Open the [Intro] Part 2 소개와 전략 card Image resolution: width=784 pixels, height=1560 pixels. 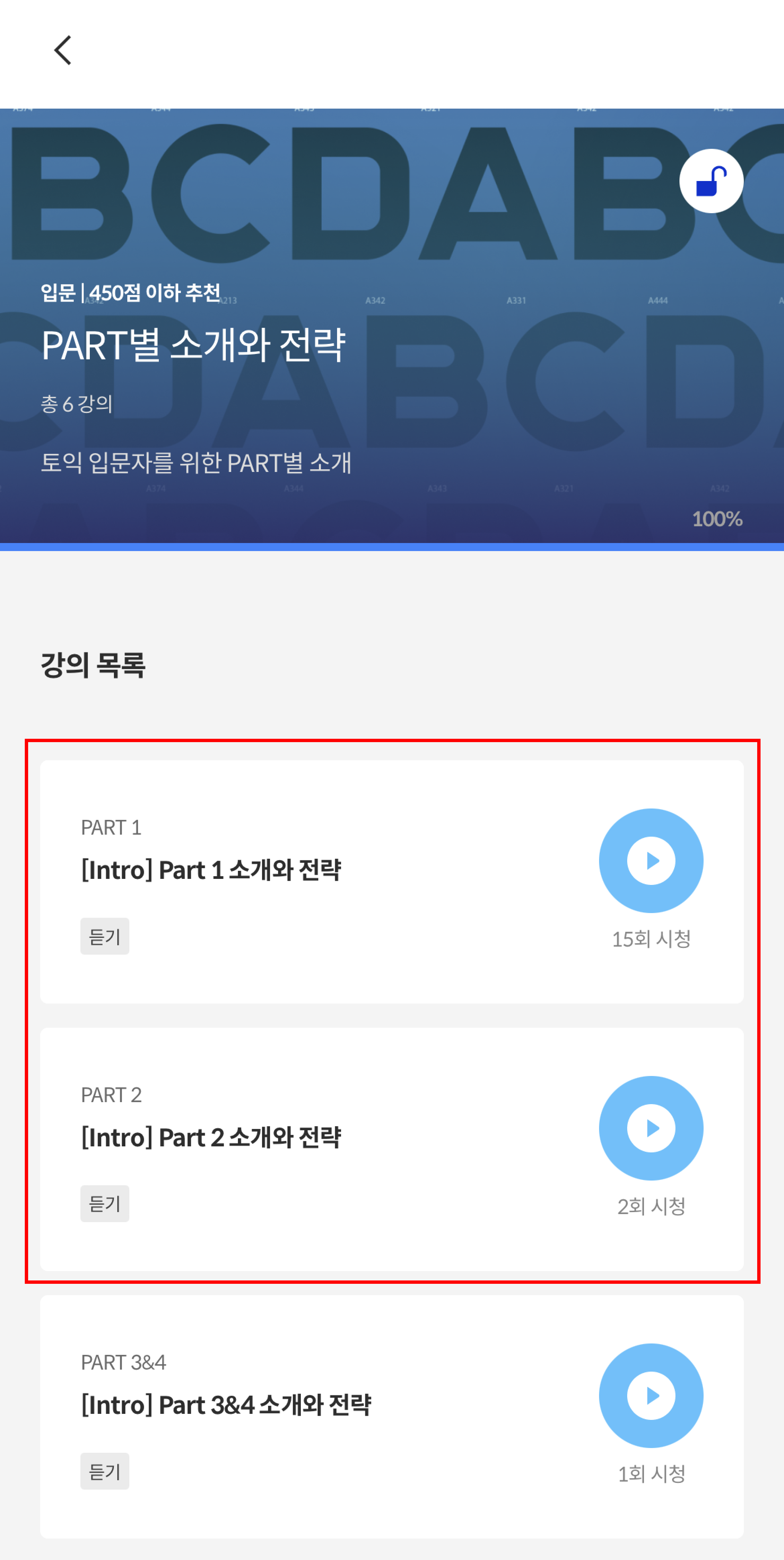pyautogui.click(x=211, y=1138)
